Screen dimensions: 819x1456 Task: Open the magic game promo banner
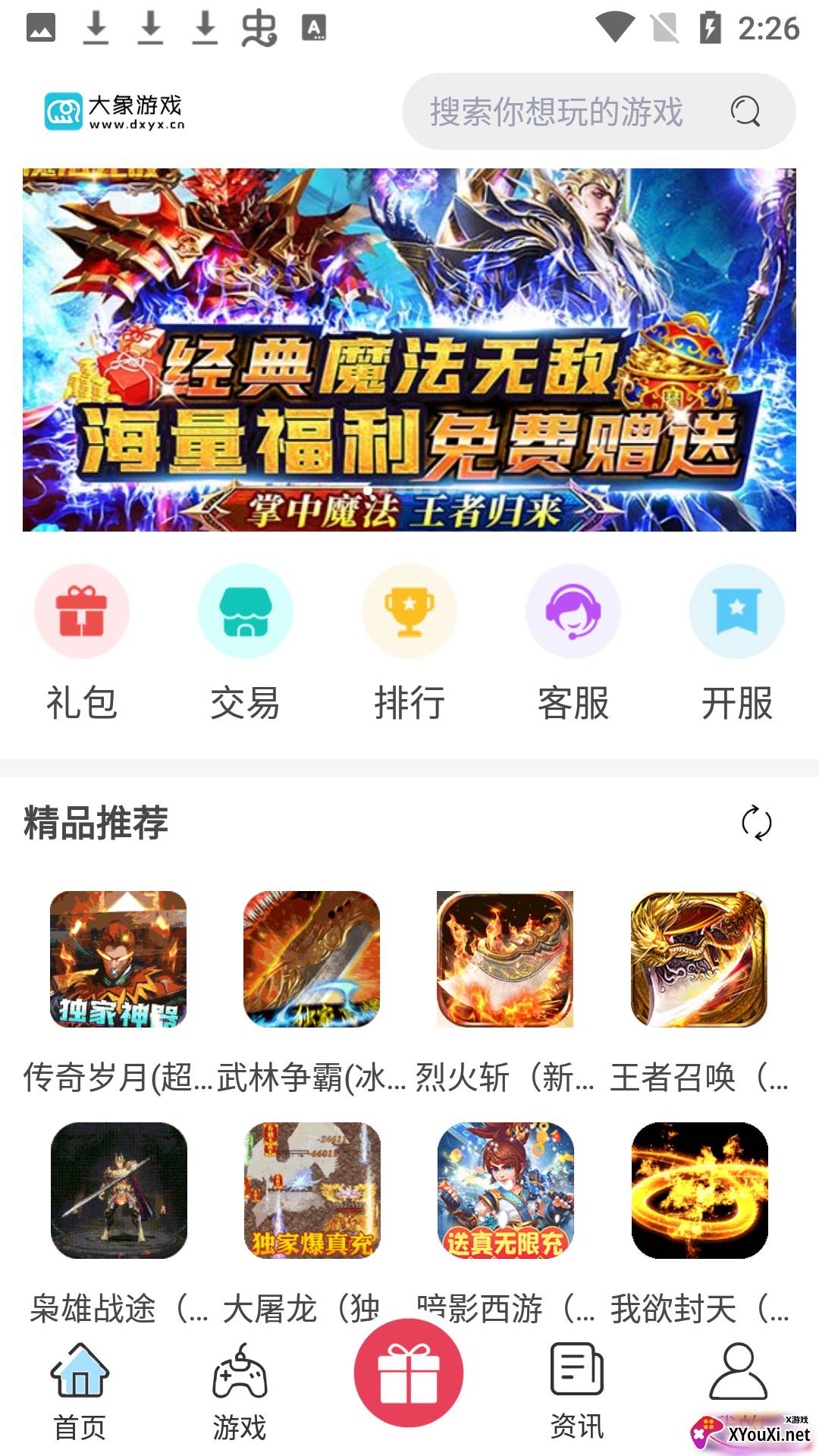click(409, 350)
